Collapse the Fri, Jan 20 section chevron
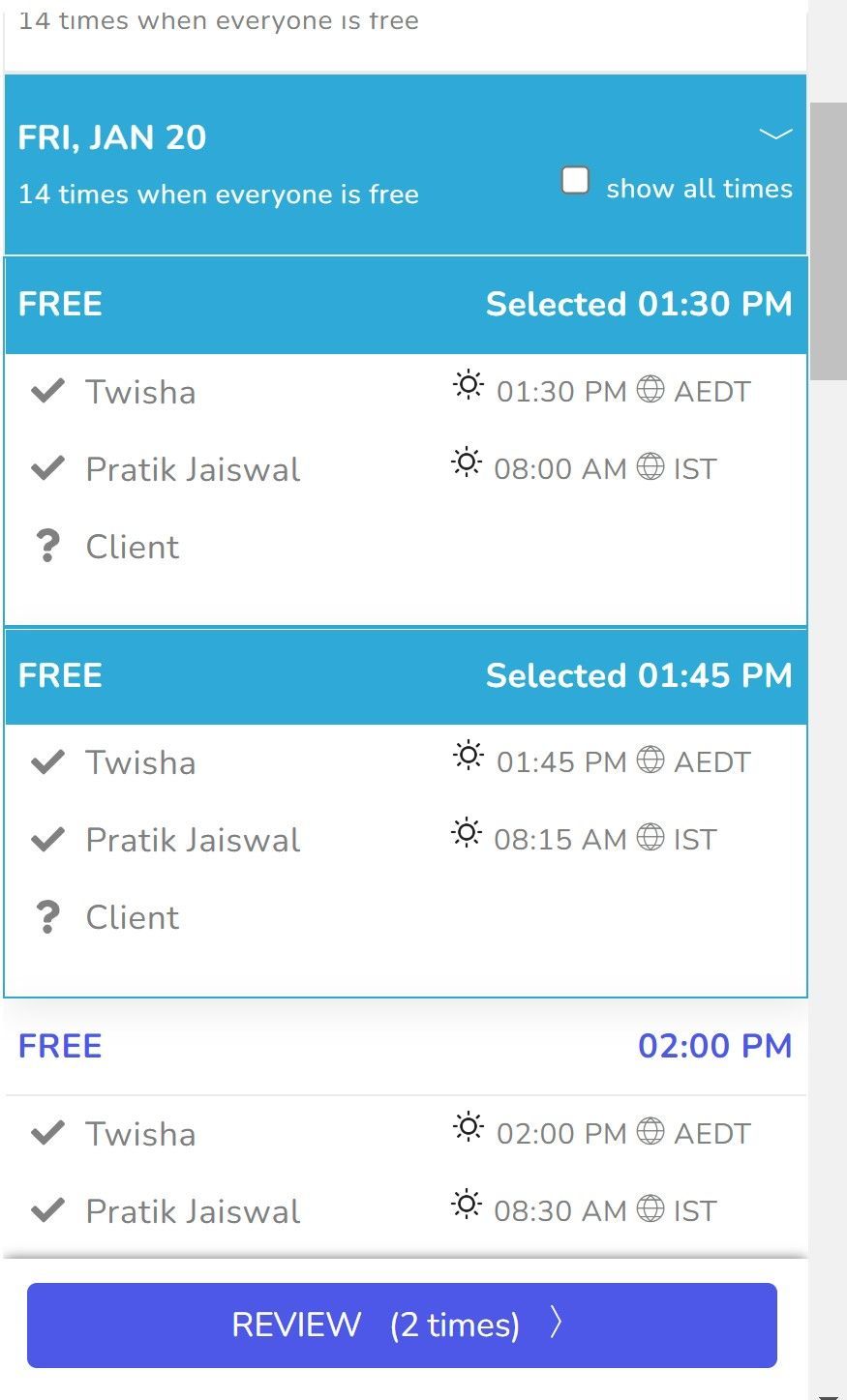Image resolution: width=847 pixels, height=1400 pixels. pos(775,134)
